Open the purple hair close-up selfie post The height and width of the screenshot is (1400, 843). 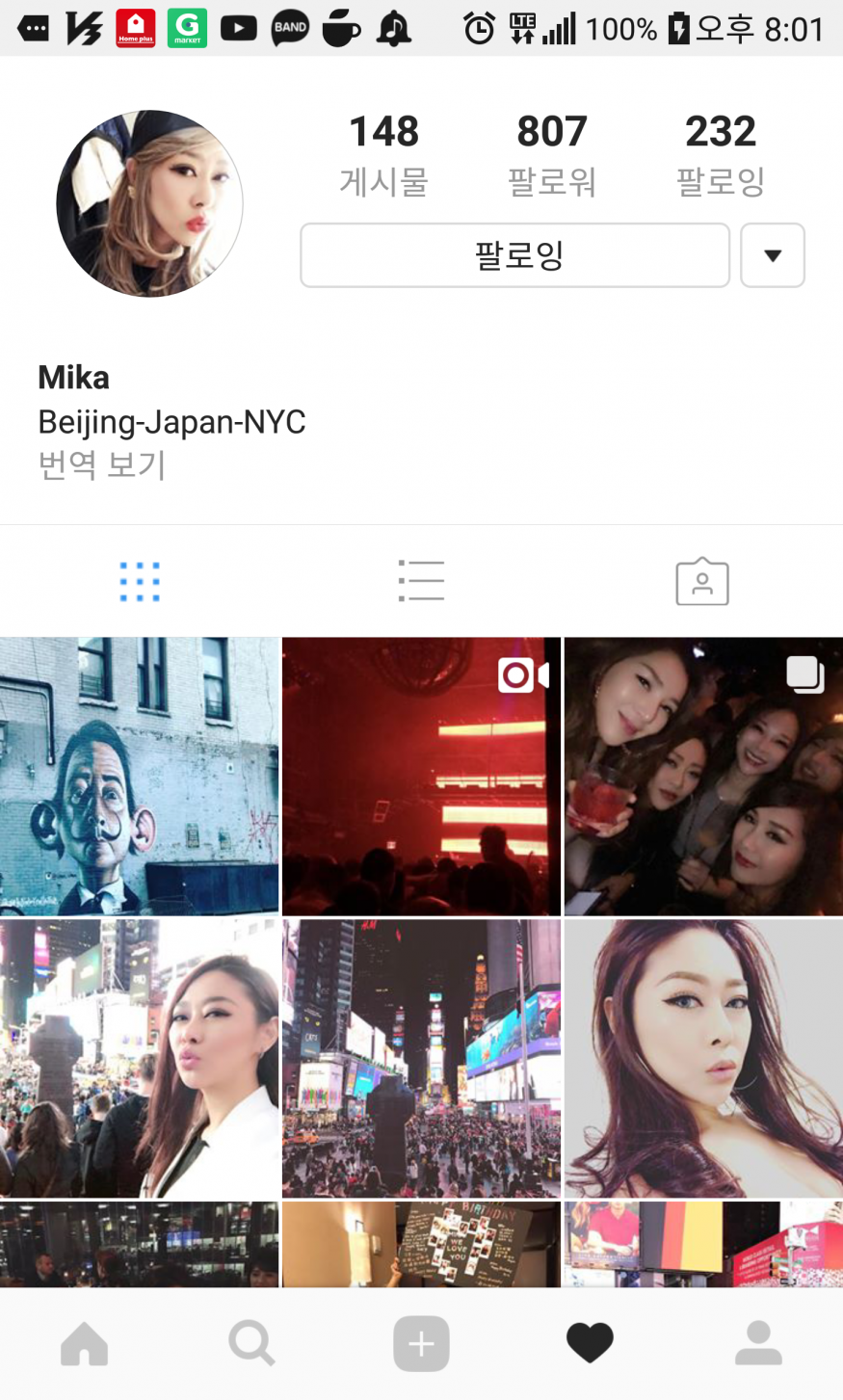click(703, 1058)
